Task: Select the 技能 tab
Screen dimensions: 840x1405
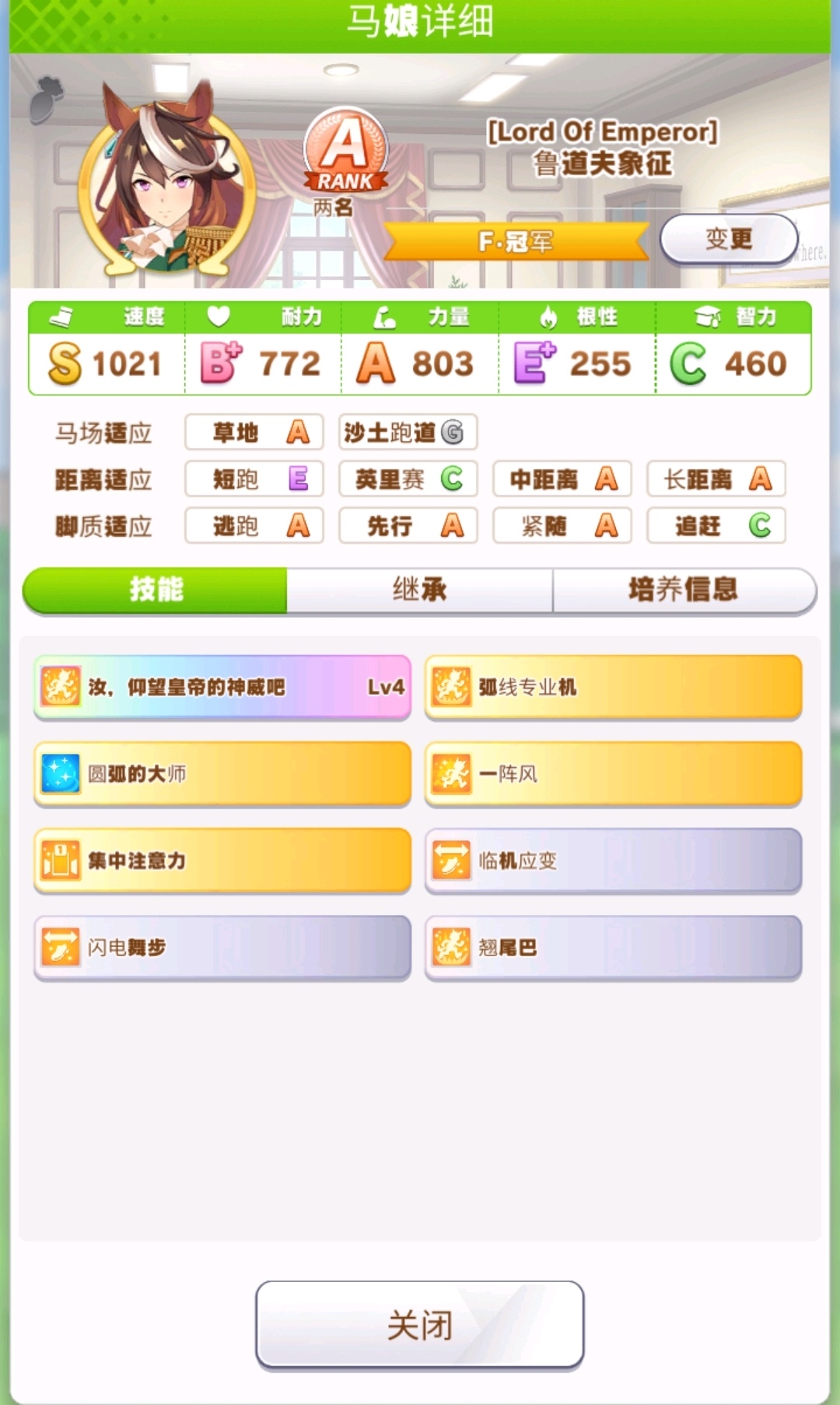Action: coord(156,590)
